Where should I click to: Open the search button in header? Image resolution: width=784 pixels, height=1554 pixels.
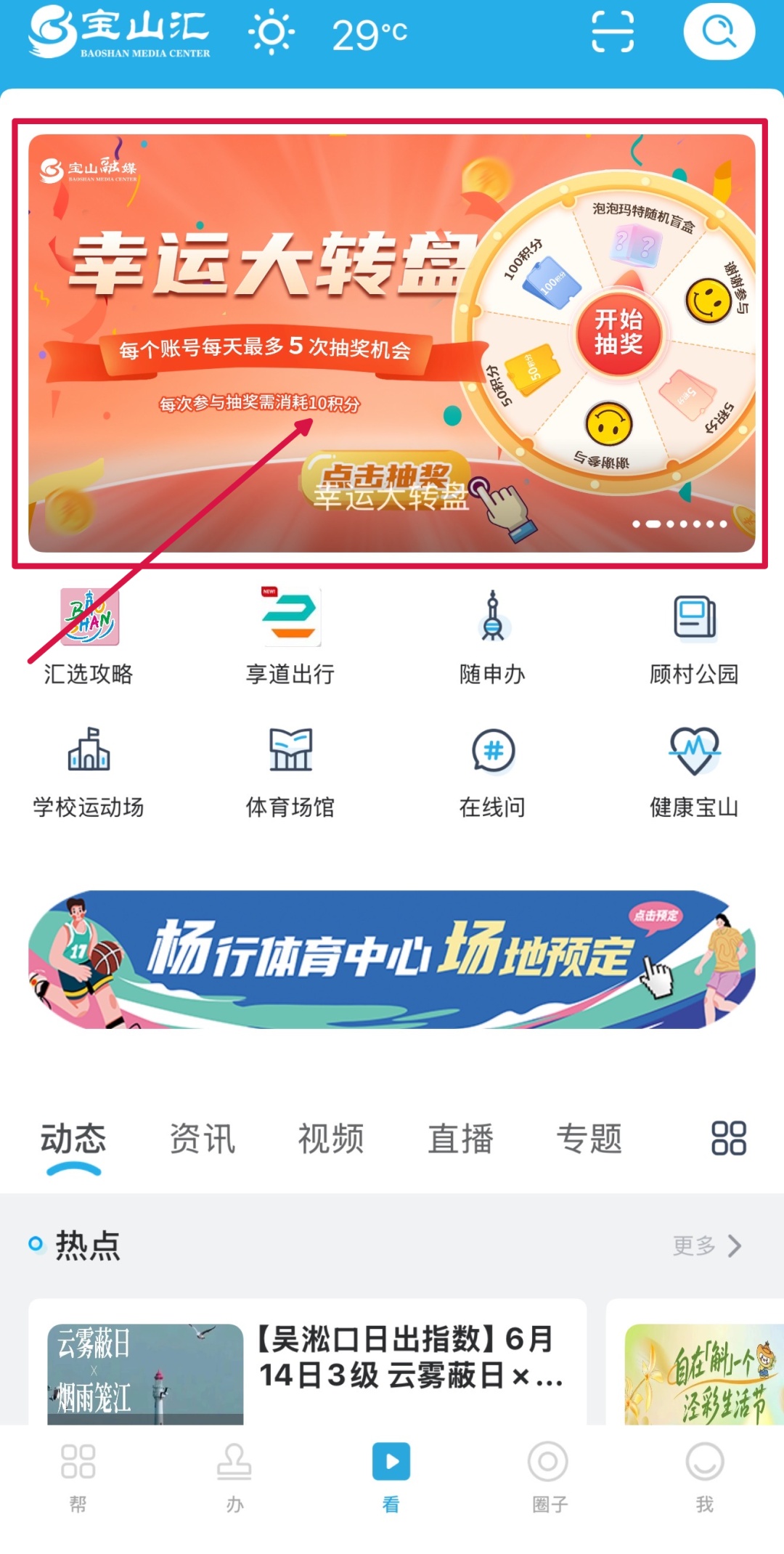point(719,33)
